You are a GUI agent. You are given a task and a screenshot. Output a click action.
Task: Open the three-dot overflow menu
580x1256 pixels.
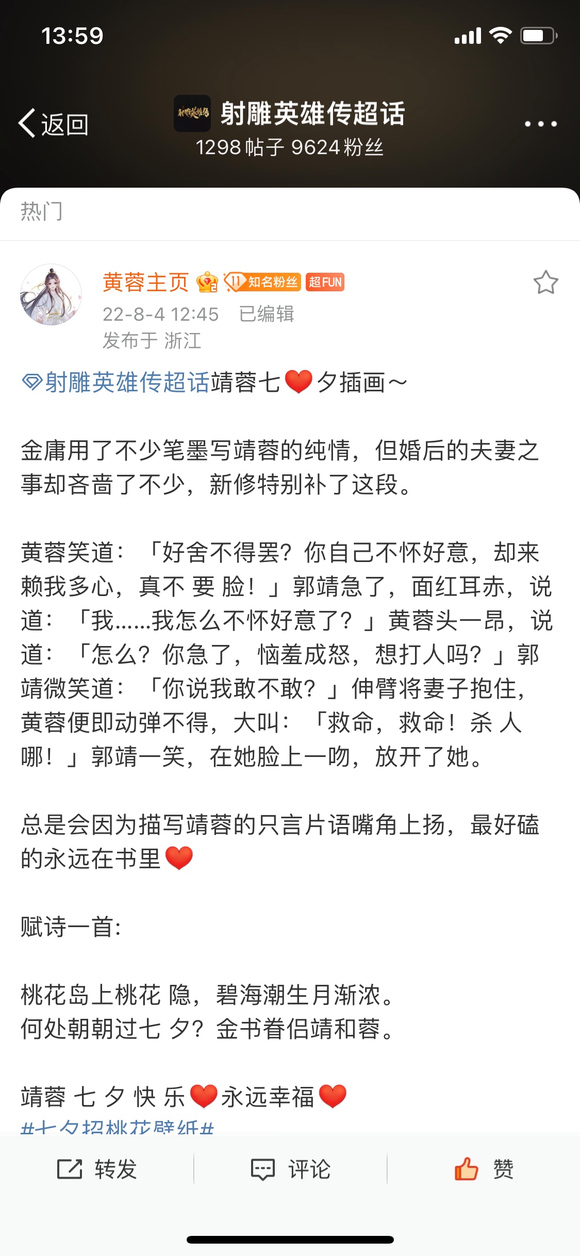(x=540, y=125)
